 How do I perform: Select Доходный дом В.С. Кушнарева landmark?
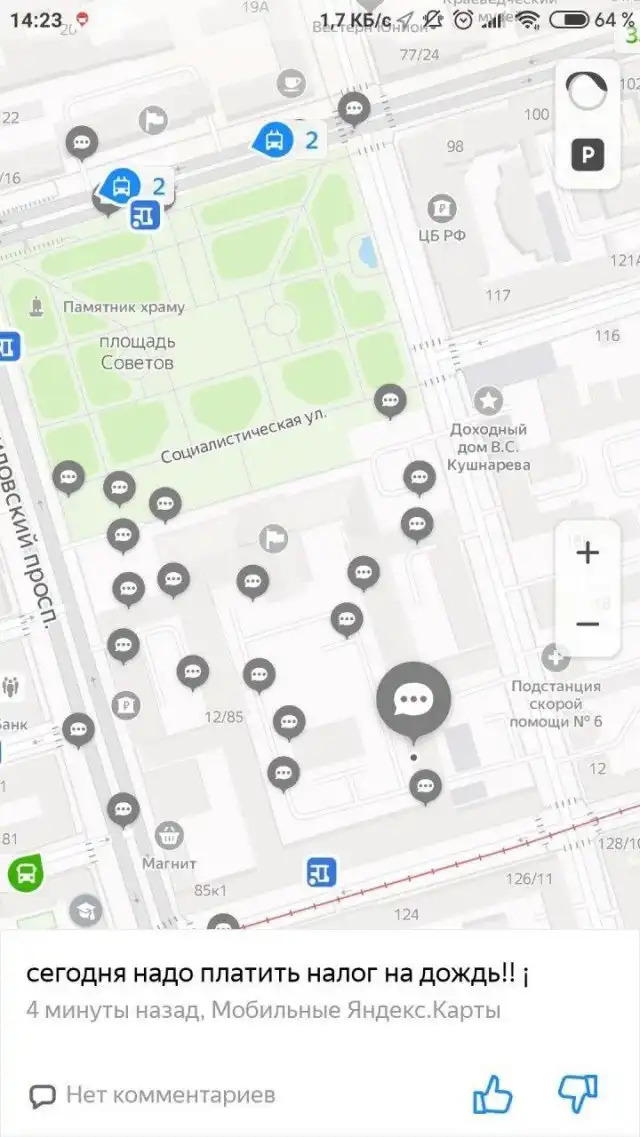pyautogui.click(x=488, y=402)
